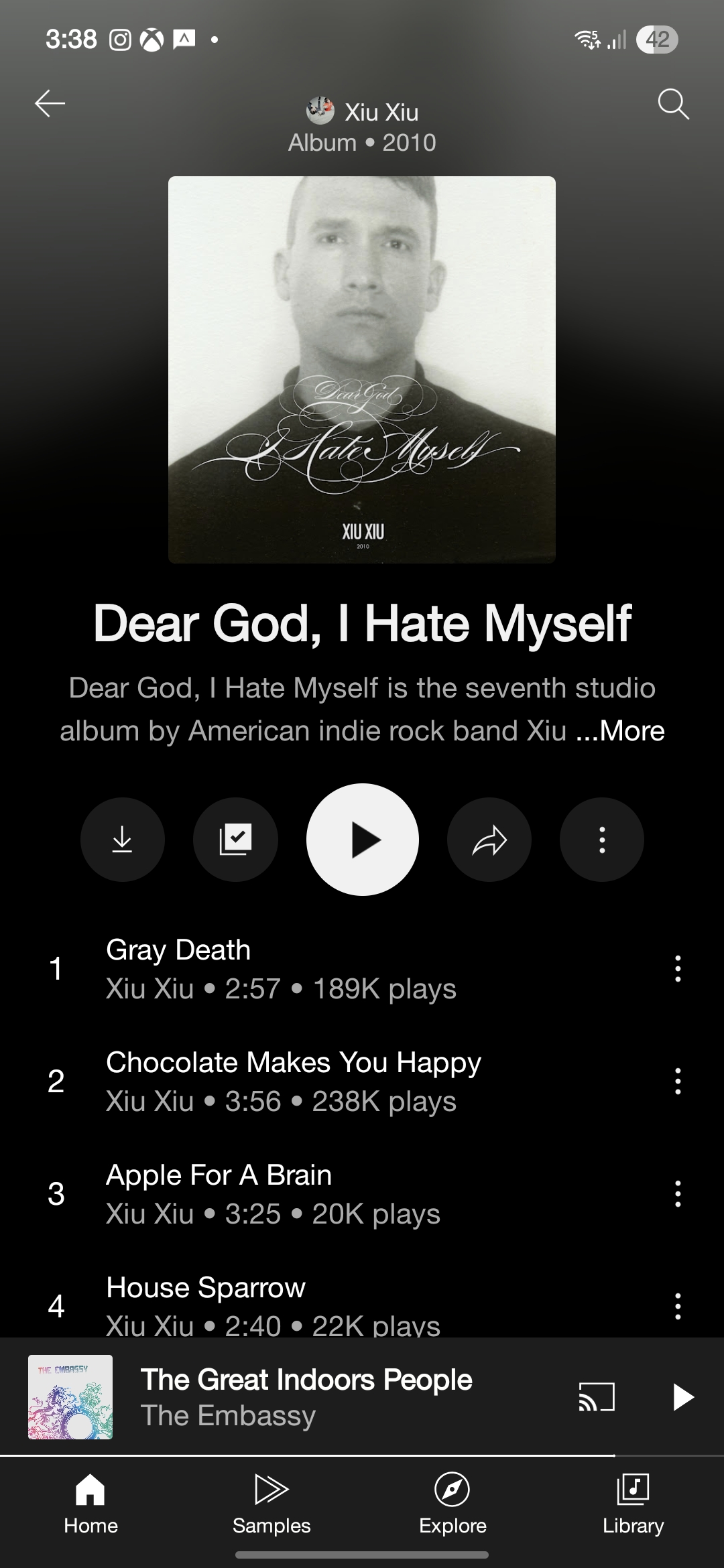Open the Xiu Xiu artist page link

tap(363, 112)
